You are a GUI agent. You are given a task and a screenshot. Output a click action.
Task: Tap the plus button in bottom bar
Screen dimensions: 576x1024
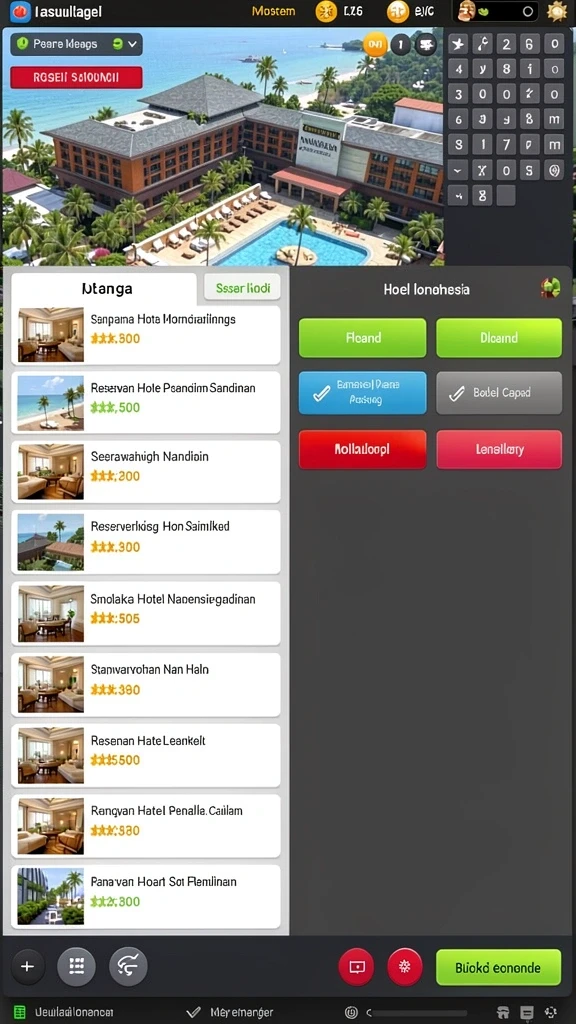click(27, 967)
